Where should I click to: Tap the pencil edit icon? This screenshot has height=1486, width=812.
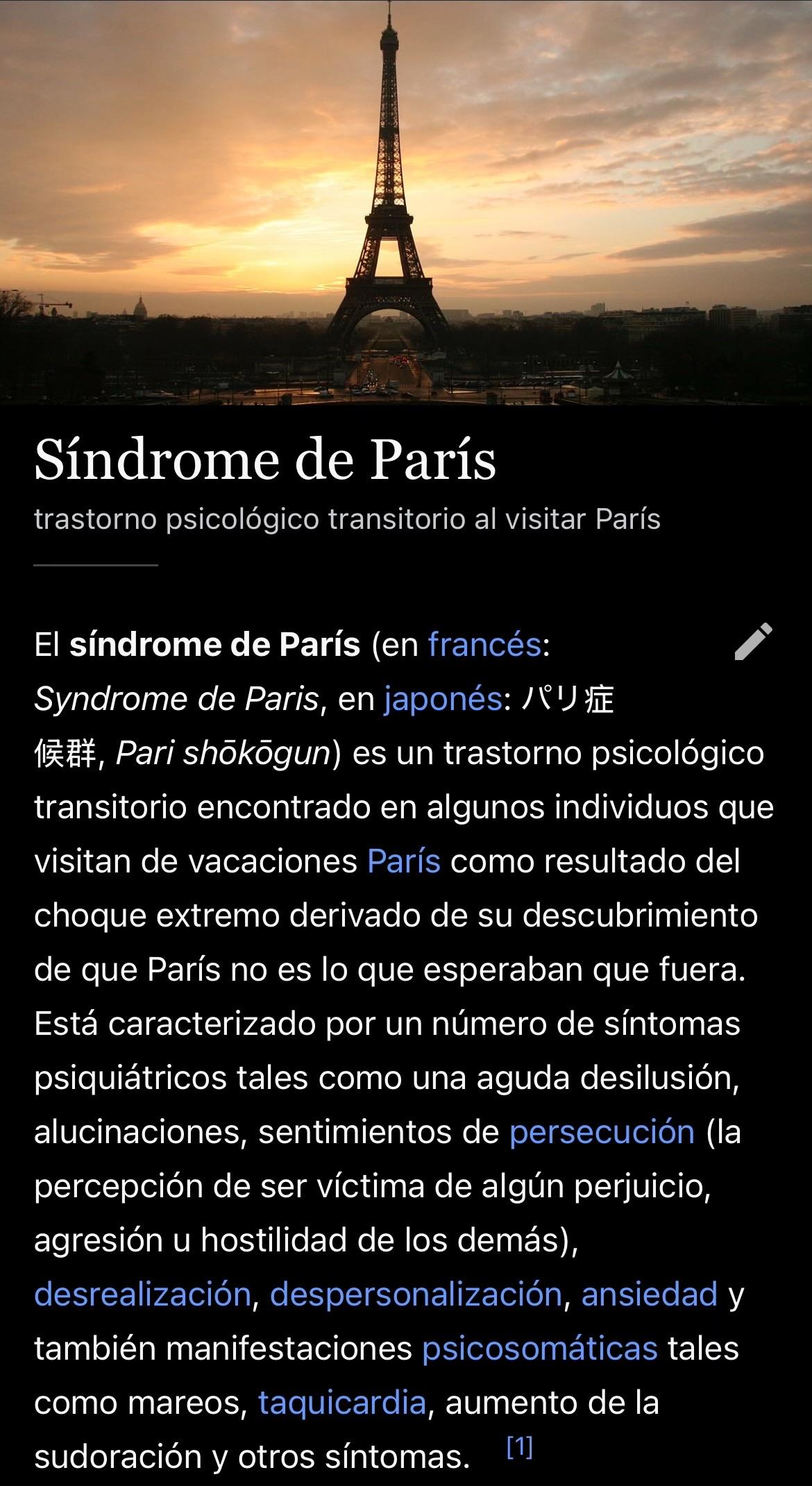click(x=753, y=642)
